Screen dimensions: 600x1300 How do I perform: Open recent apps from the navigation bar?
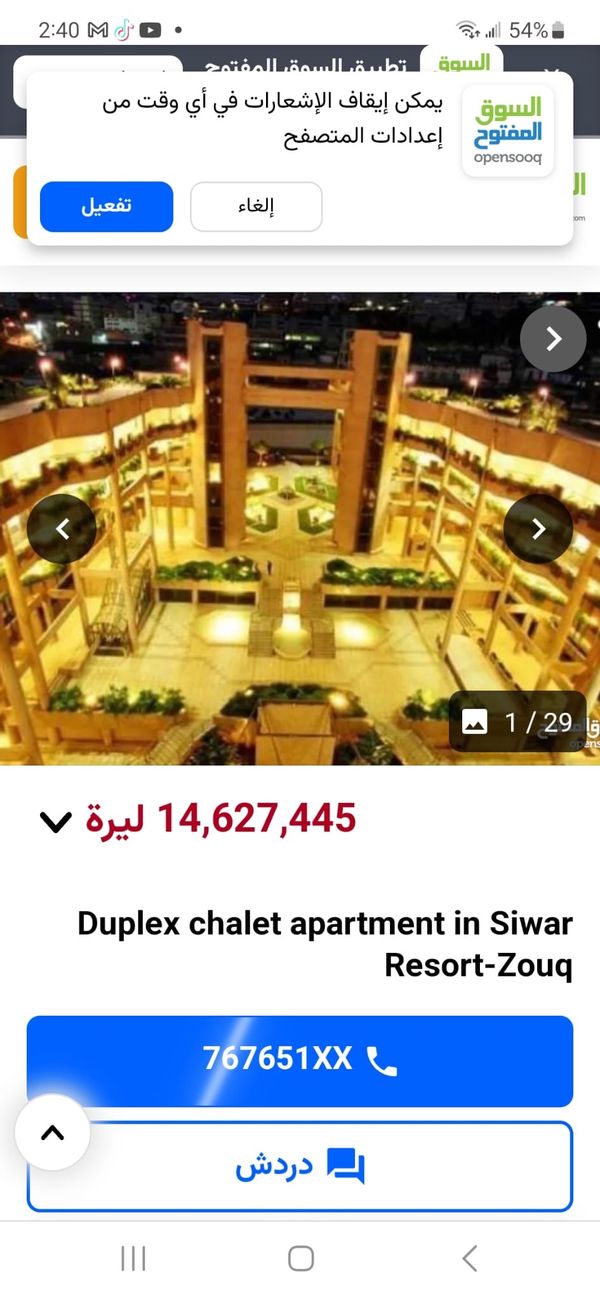tap(133, 1258)
